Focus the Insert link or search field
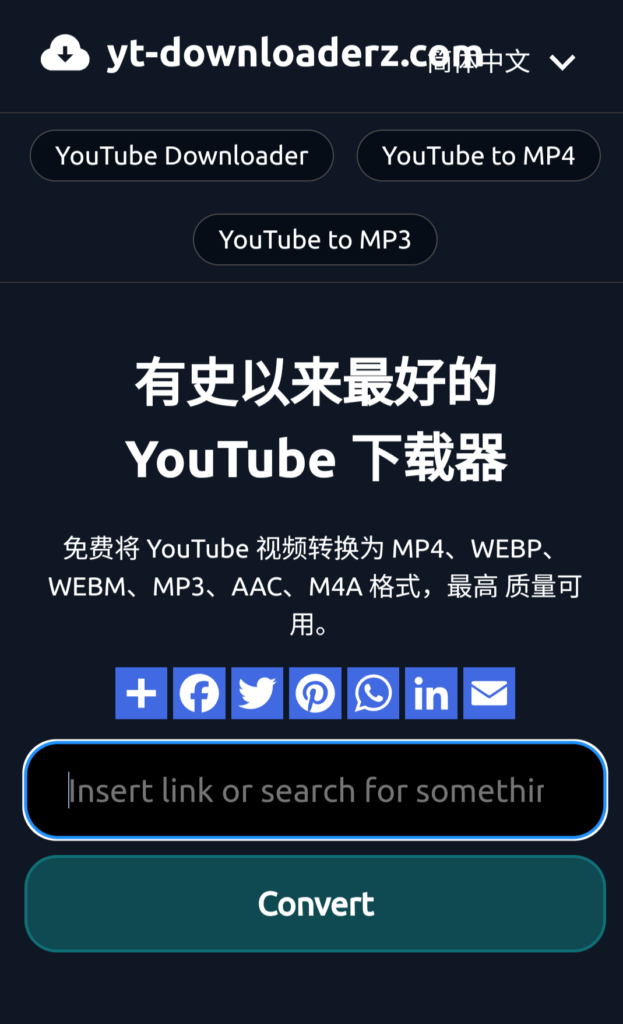The height and width of the screenshot is (1024, 623). (x=315, y=790)
